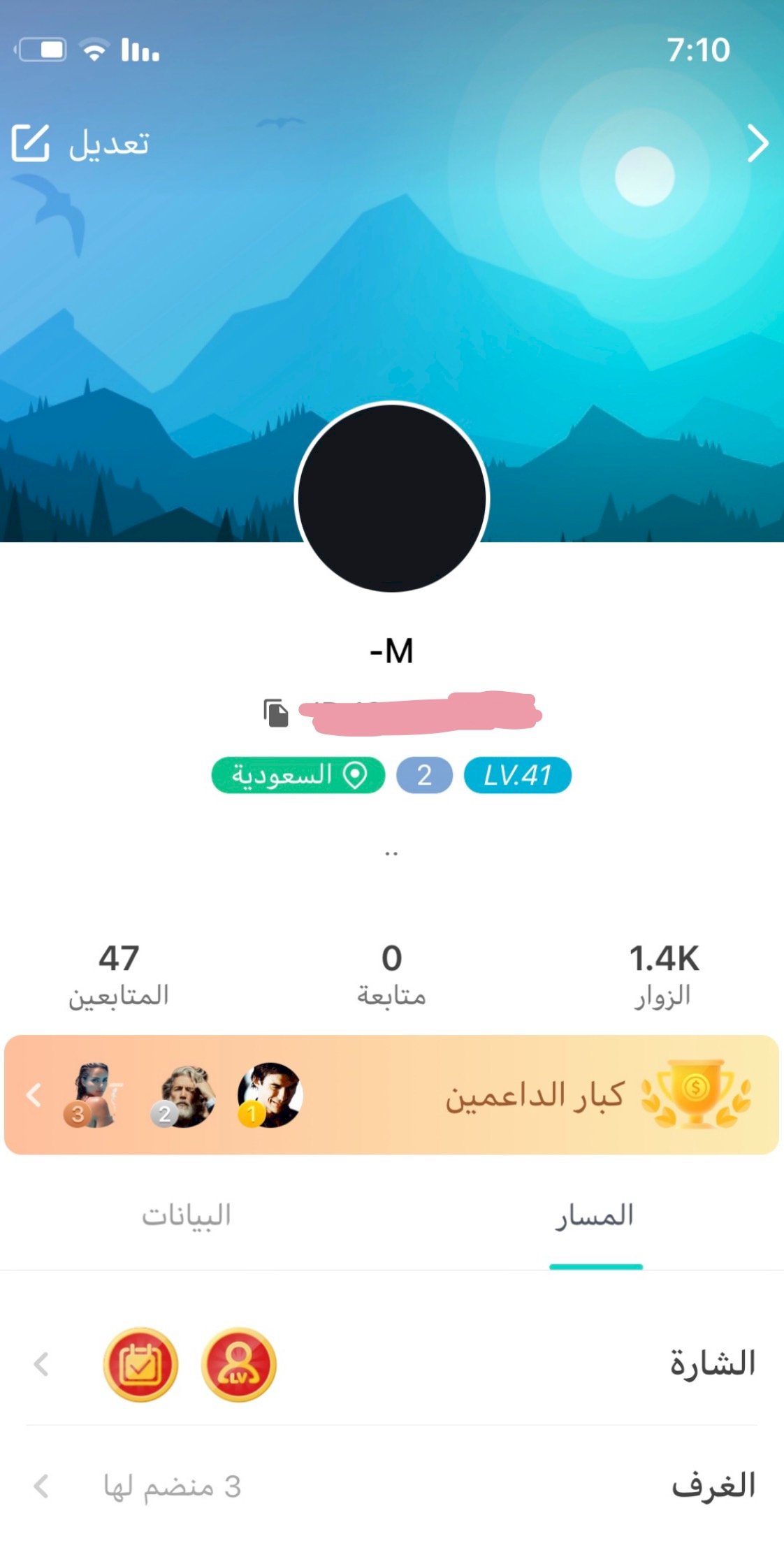Go back using the top arrow
The image size is (784, 1543).
click(757, 144)
